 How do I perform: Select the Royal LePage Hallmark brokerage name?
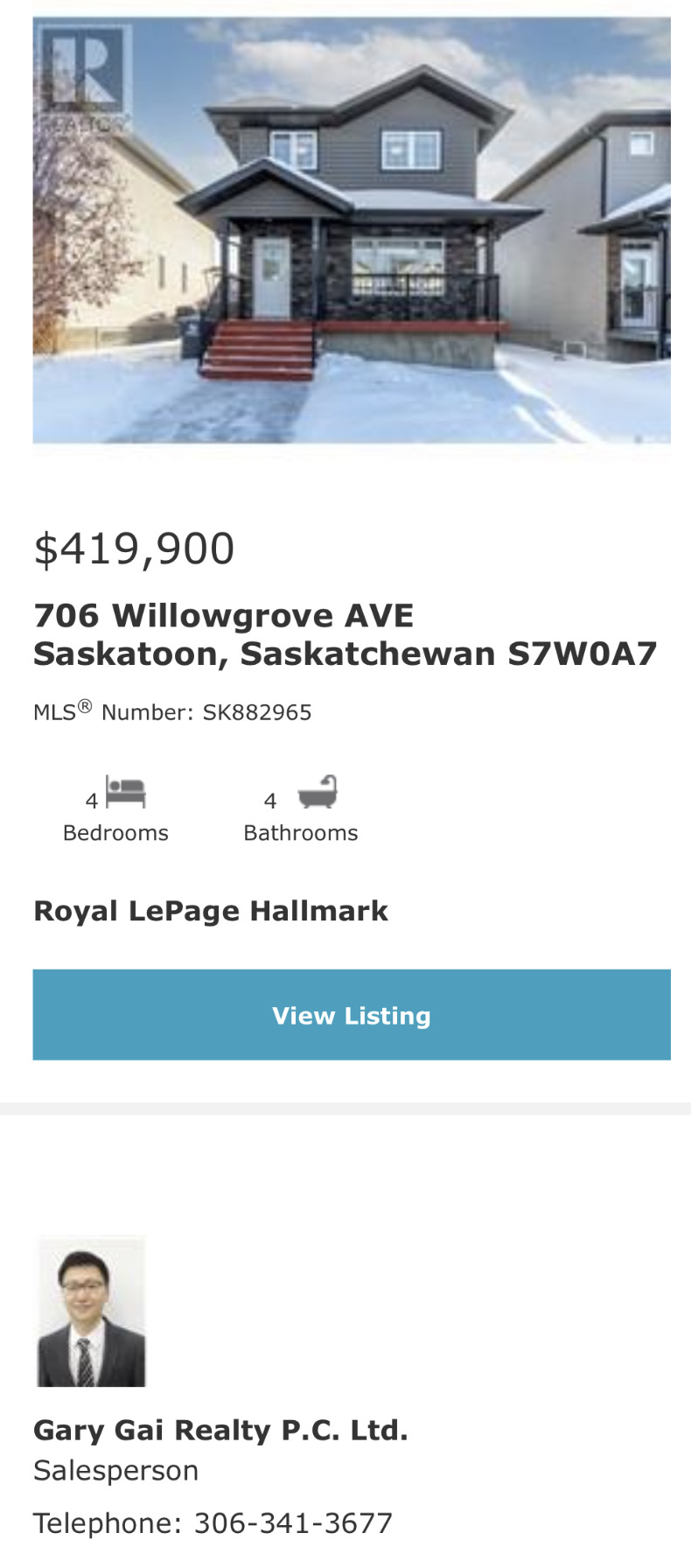pos(210,910)
